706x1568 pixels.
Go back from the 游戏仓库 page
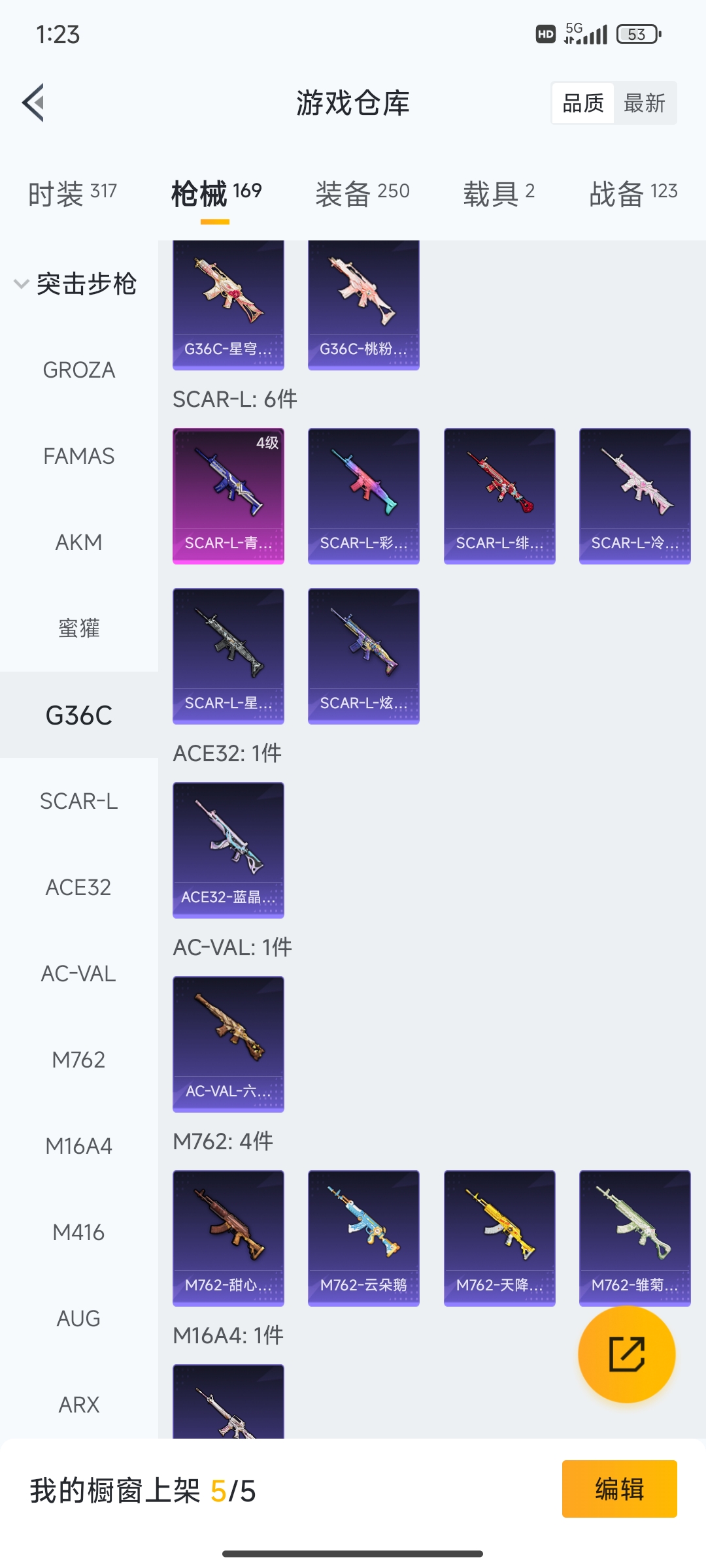(34, 103)
